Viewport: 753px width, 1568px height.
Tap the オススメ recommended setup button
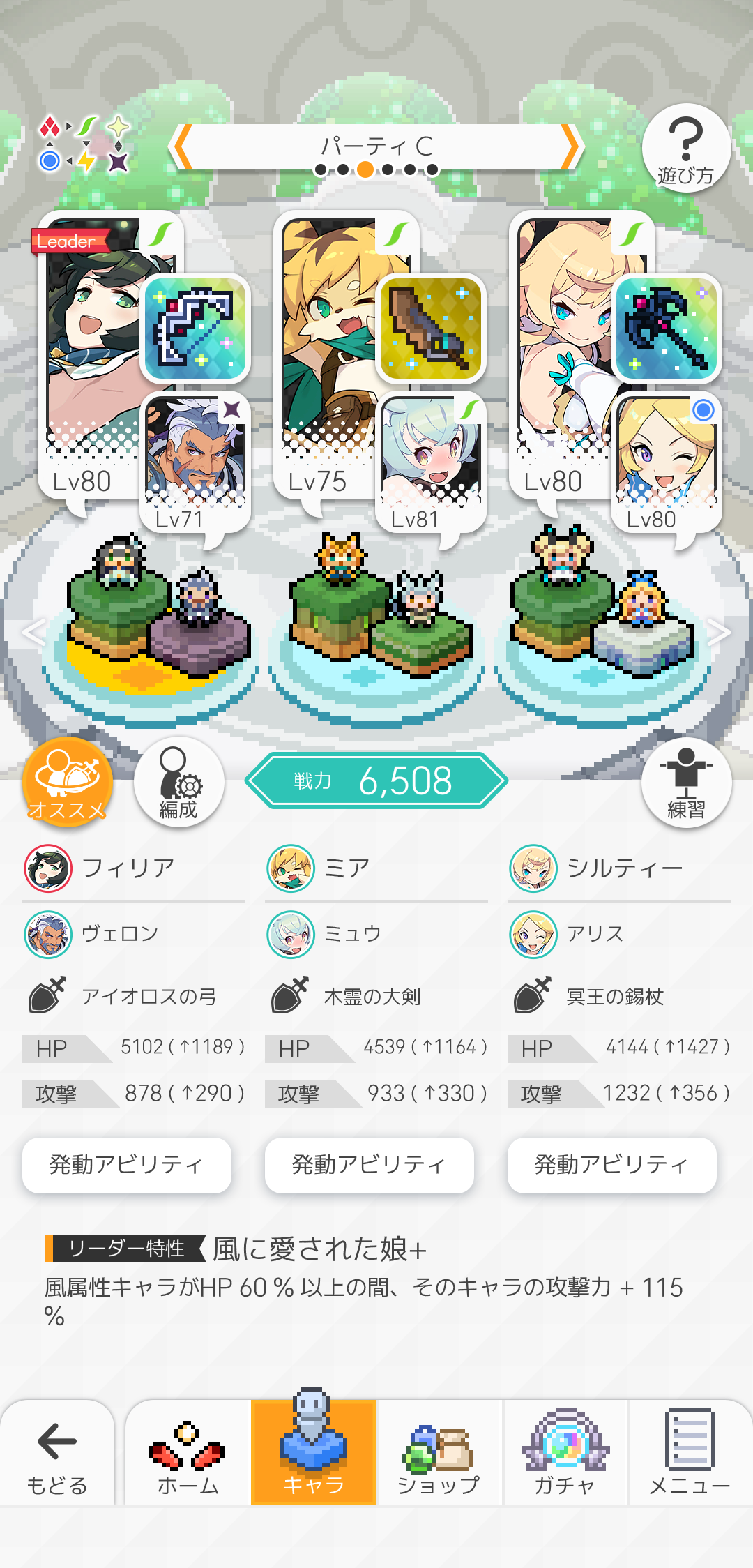pos(68,782)
